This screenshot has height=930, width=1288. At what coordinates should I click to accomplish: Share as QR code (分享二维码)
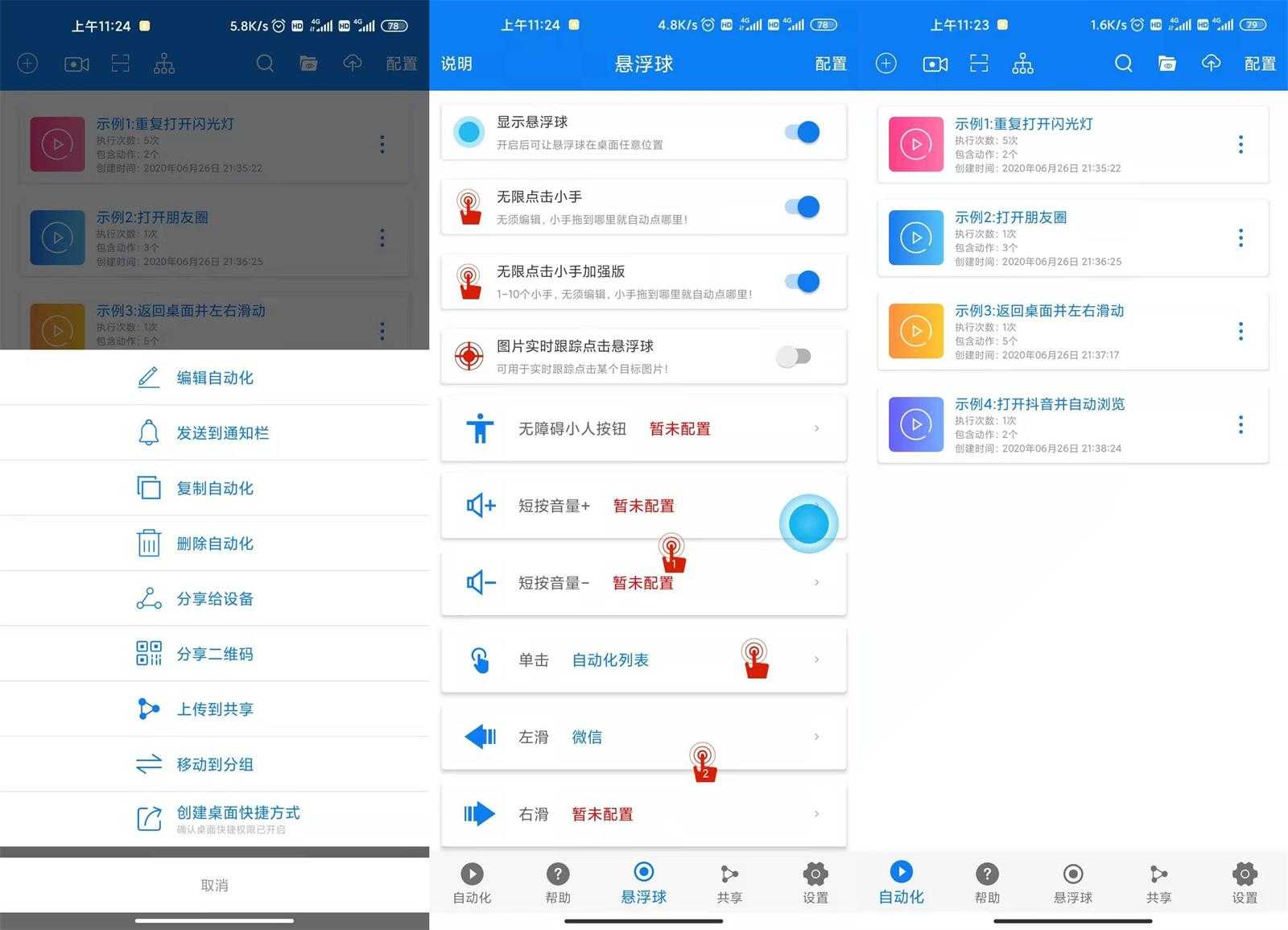214,654
